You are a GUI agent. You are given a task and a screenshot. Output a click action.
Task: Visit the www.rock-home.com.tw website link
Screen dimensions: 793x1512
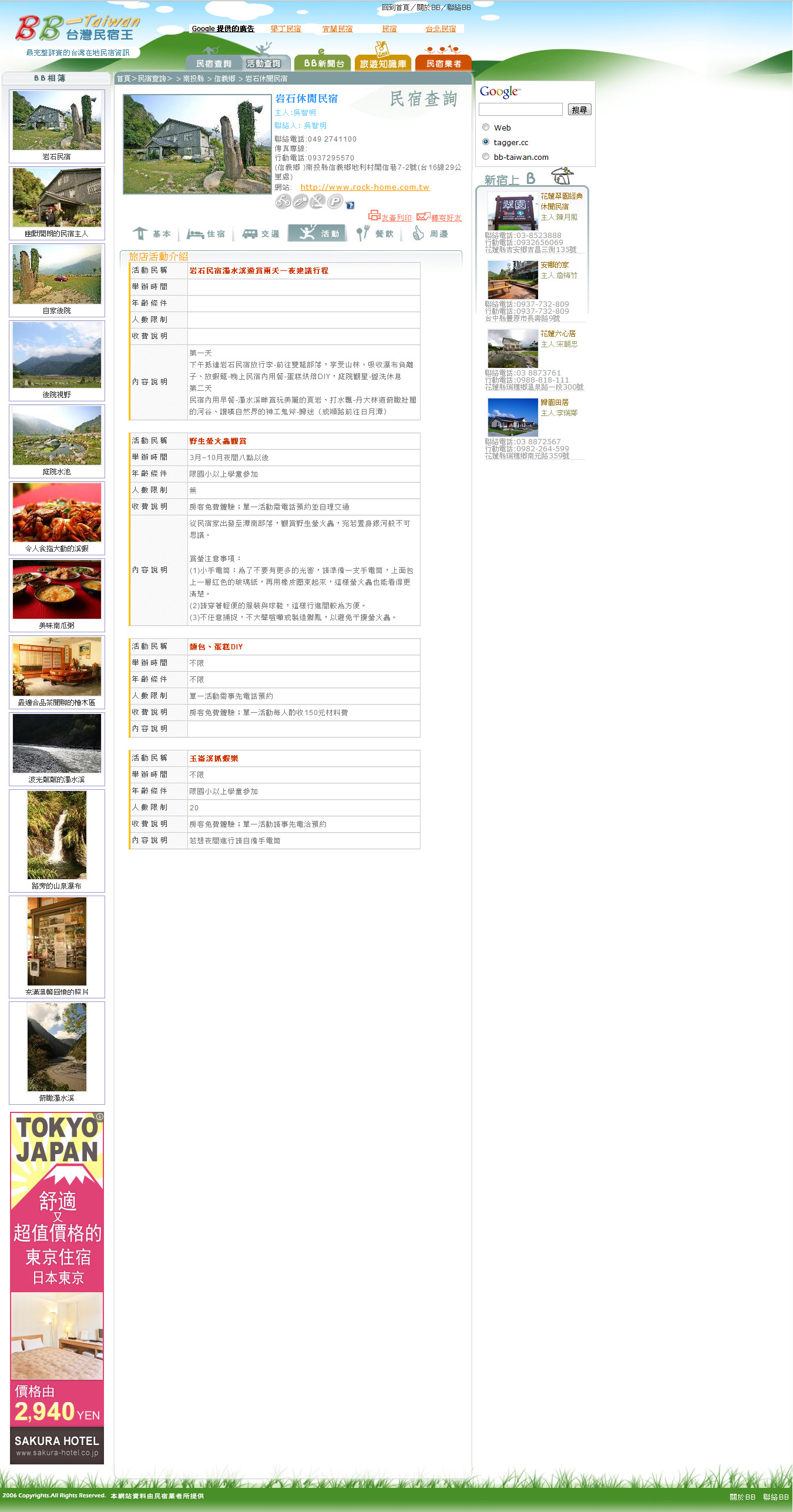[365, 187]
